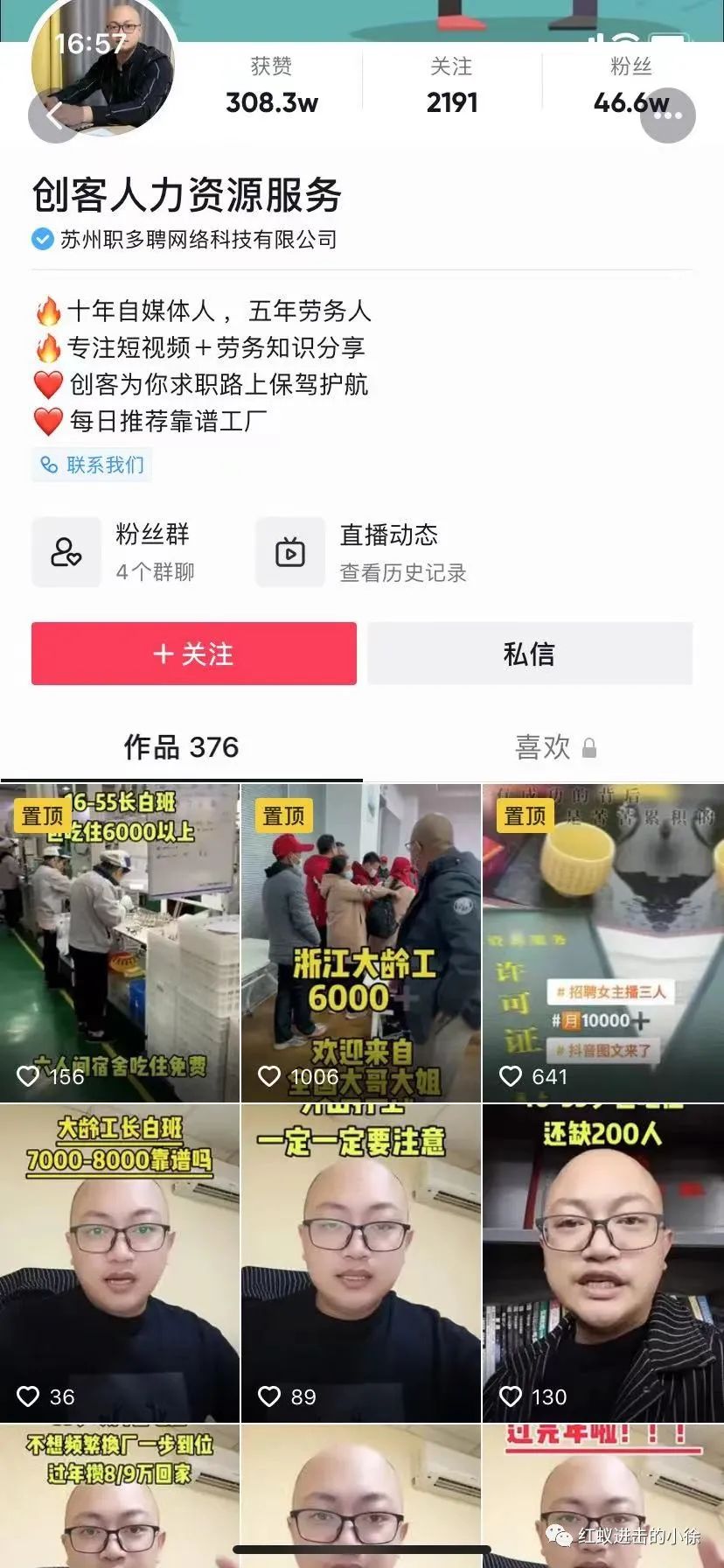Go back using the arrow icon
This screenshot has width=724, height=1568.
[x=55, y=115]
